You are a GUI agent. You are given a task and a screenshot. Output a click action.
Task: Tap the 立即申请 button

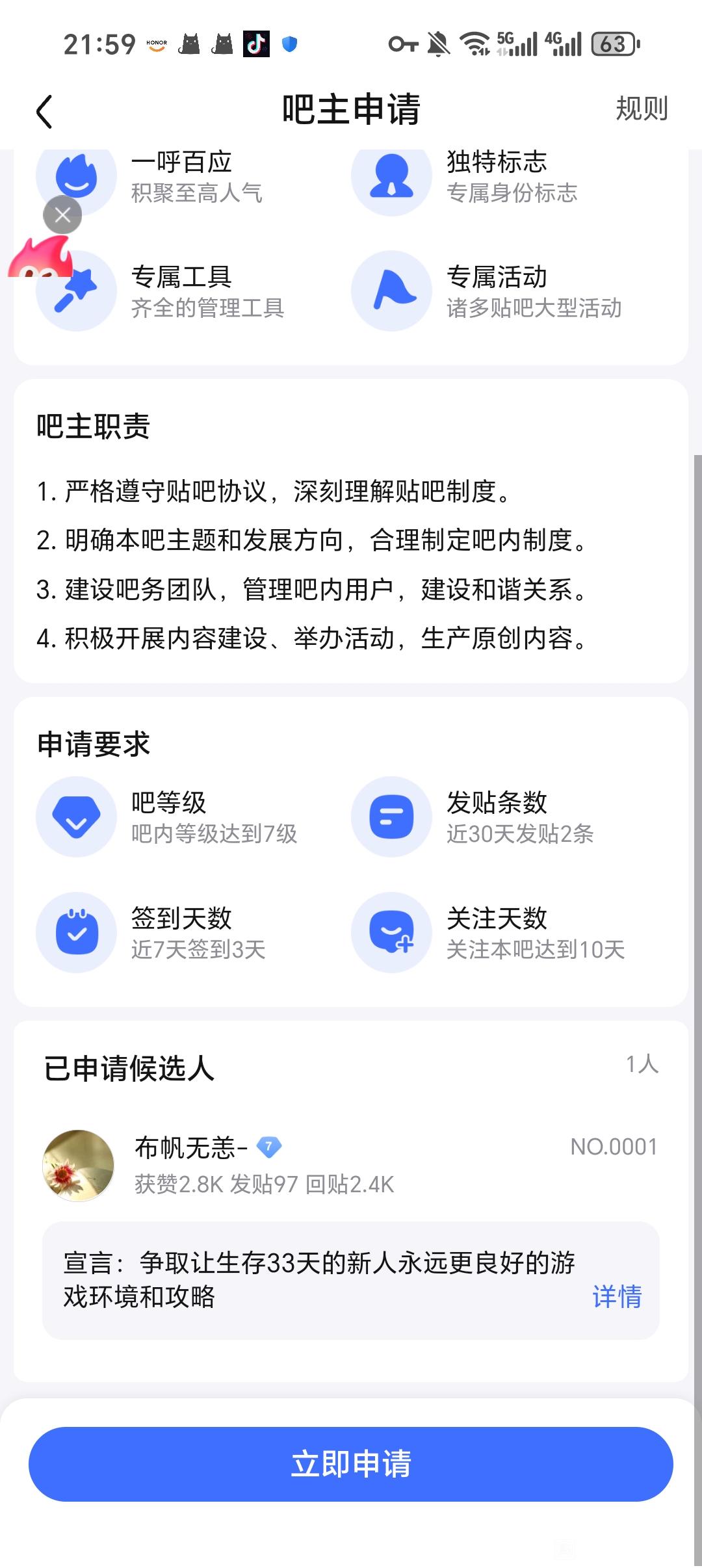351,1463
